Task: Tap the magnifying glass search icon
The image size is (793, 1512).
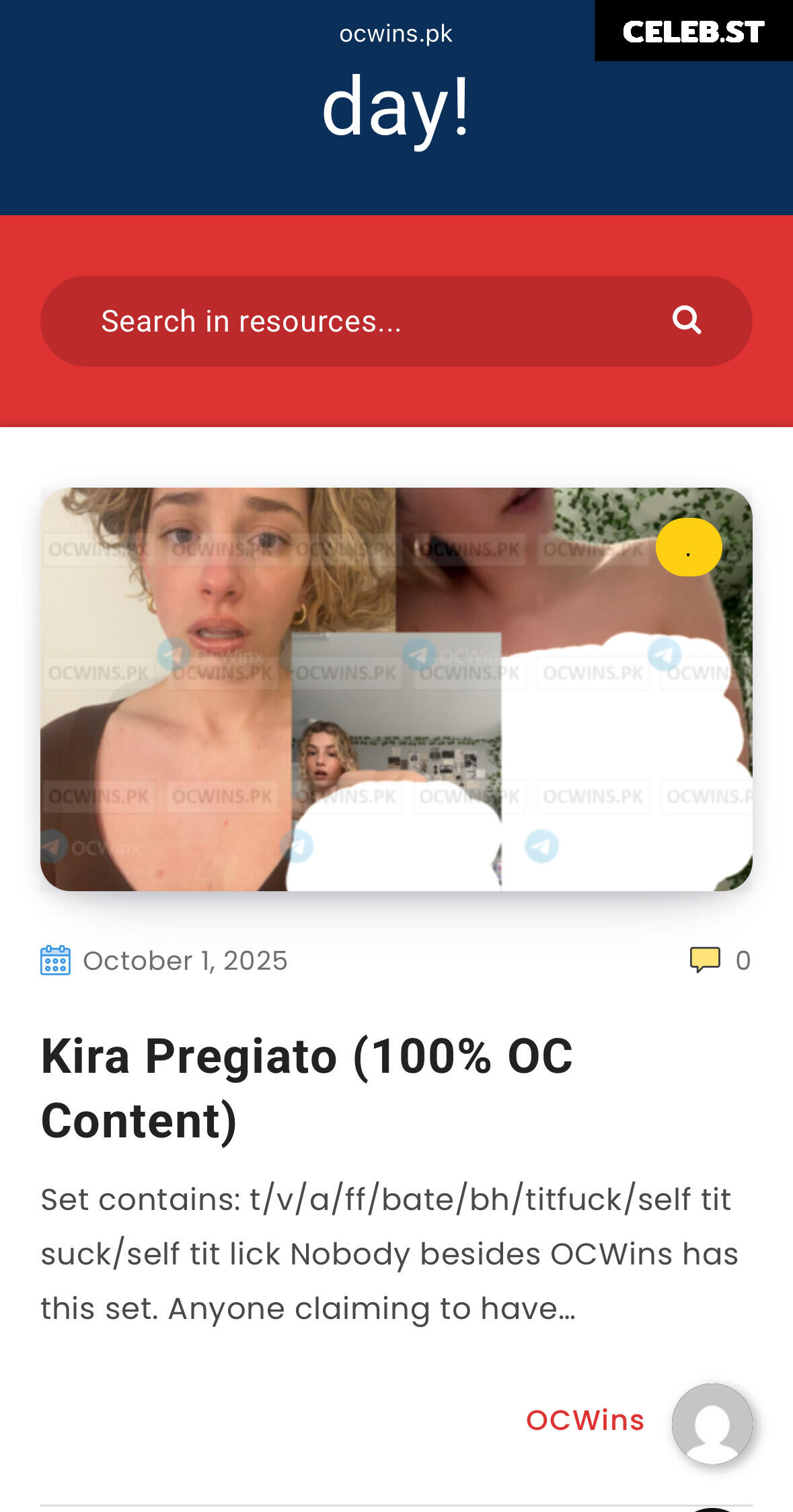Action: [687, 320]
